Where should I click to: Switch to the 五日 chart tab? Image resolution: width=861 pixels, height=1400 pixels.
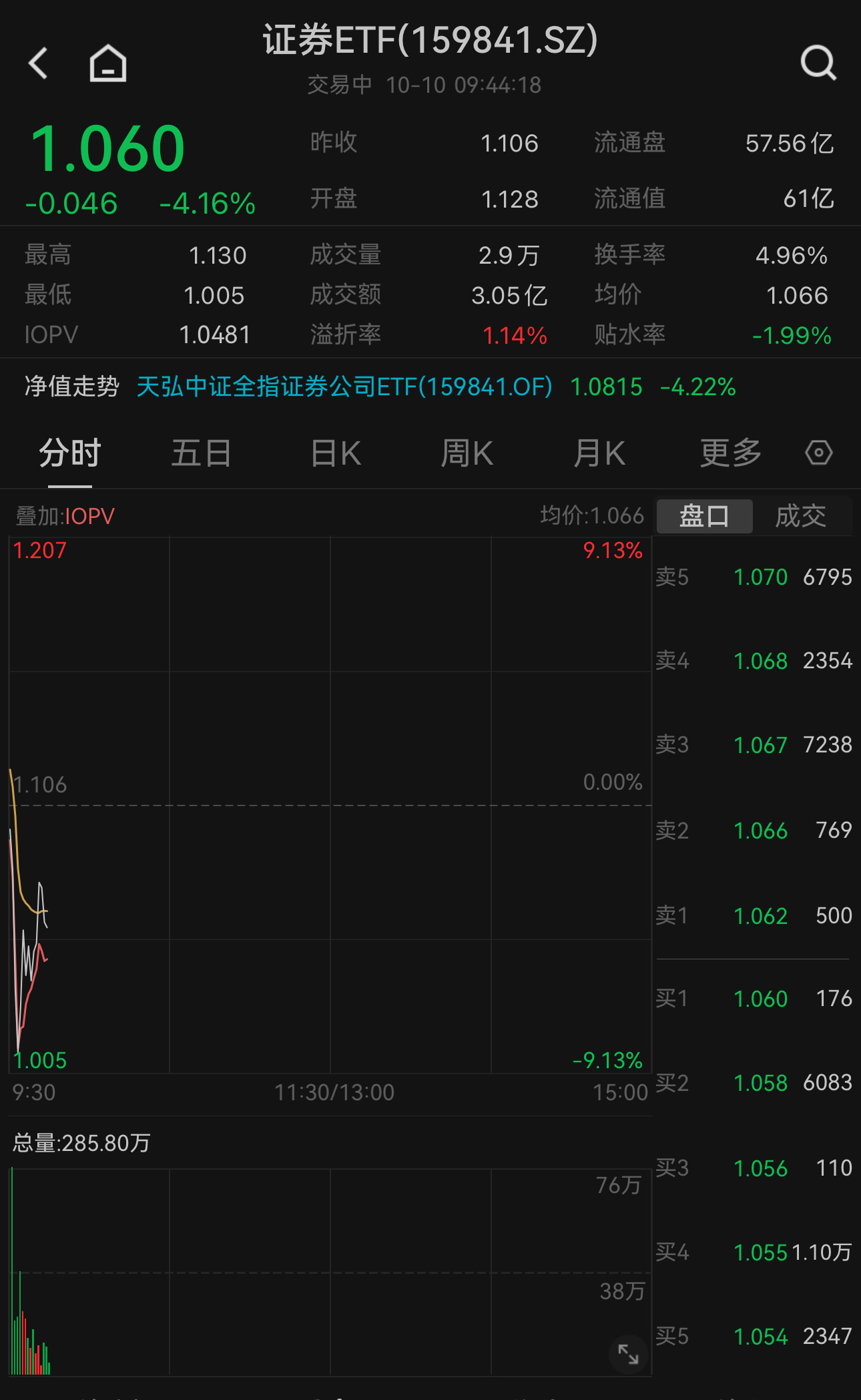[x=201, y=453]
